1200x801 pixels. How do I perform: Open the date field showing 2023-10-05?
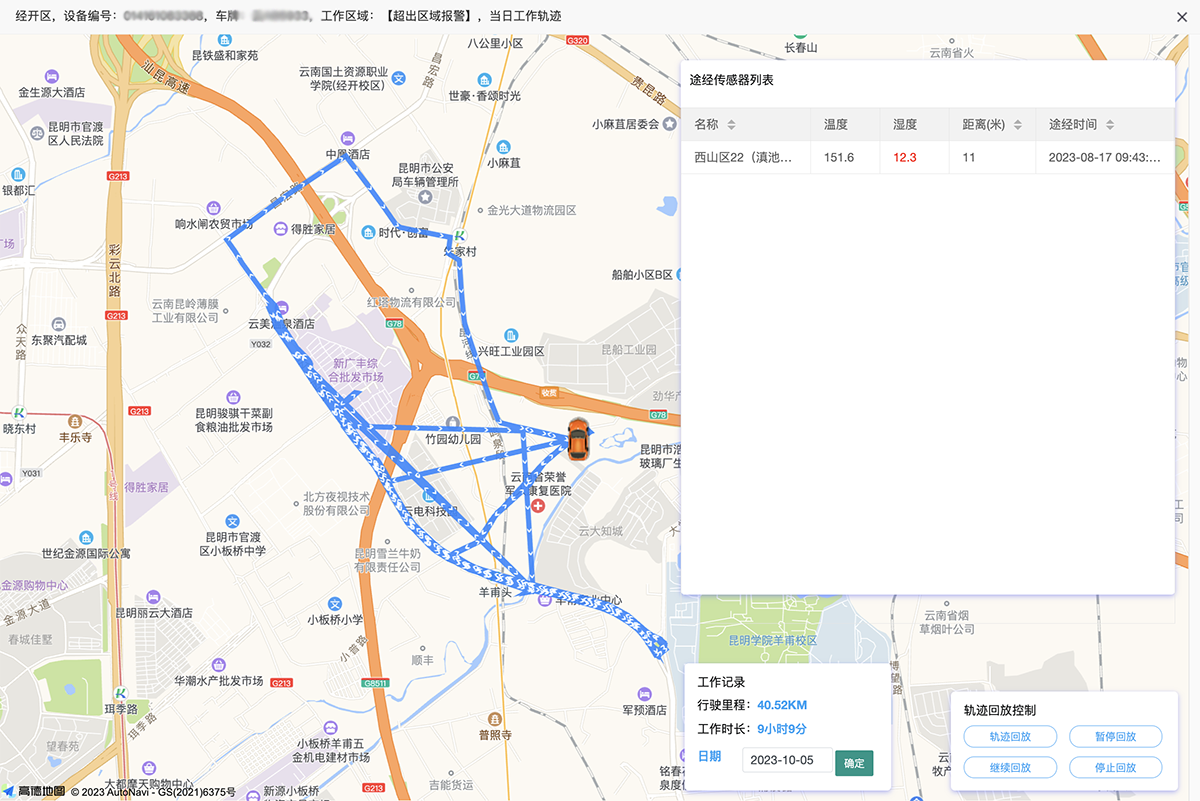click(x=786, y=761)
